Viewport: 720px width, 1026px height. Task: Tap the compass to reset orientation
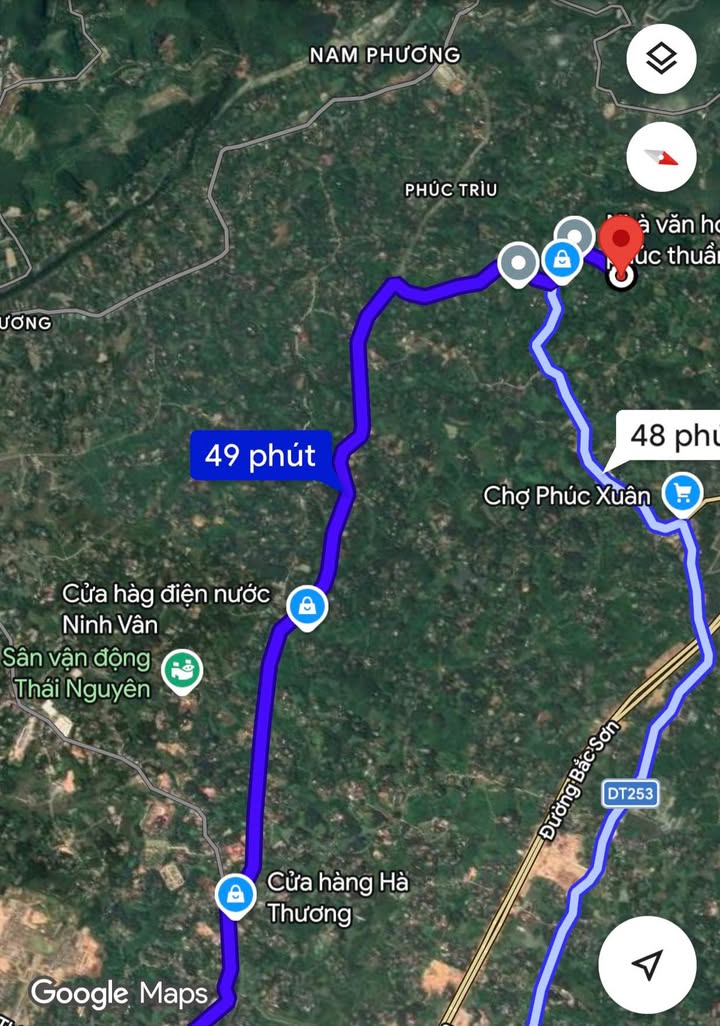(661, 157)
